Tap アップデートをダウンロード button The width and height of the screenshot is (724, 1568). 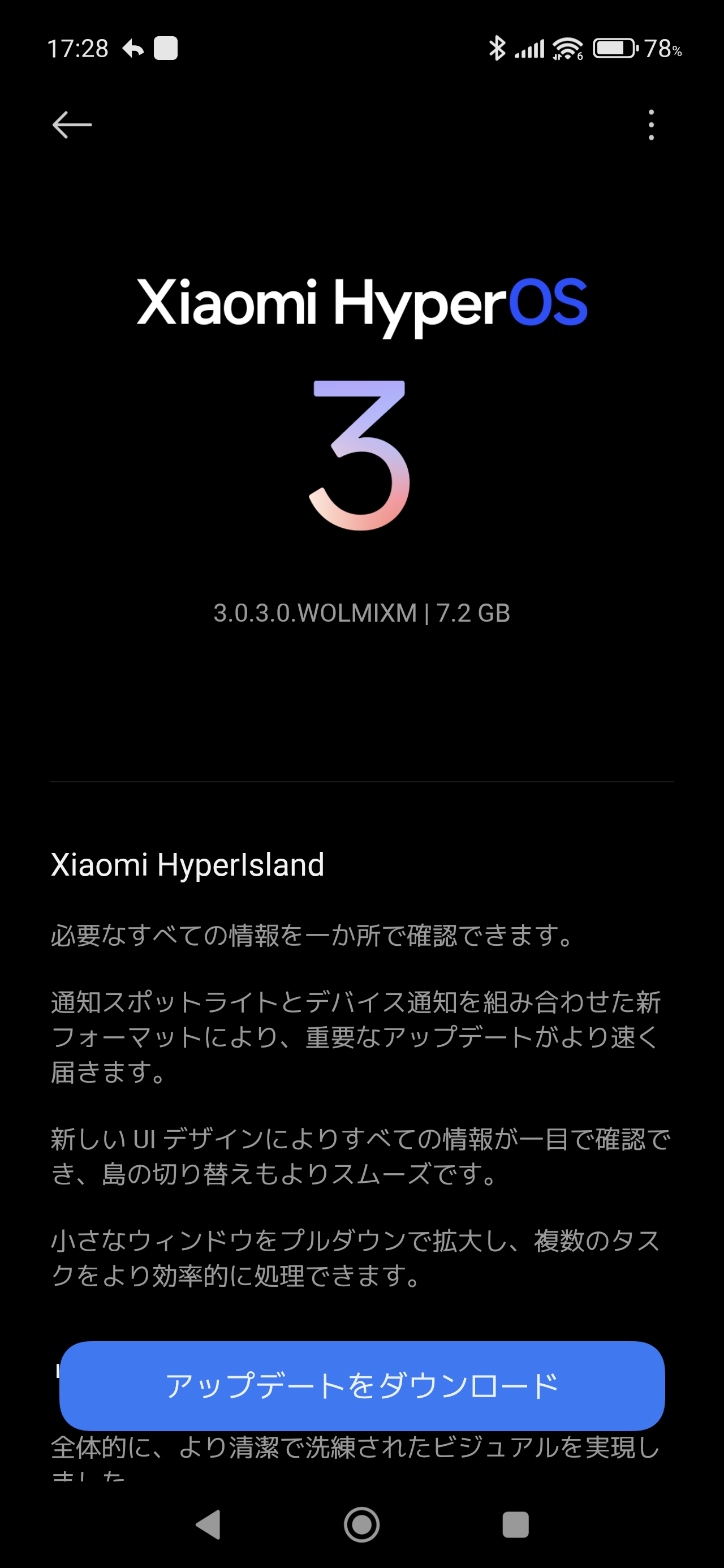[361, 1386]
